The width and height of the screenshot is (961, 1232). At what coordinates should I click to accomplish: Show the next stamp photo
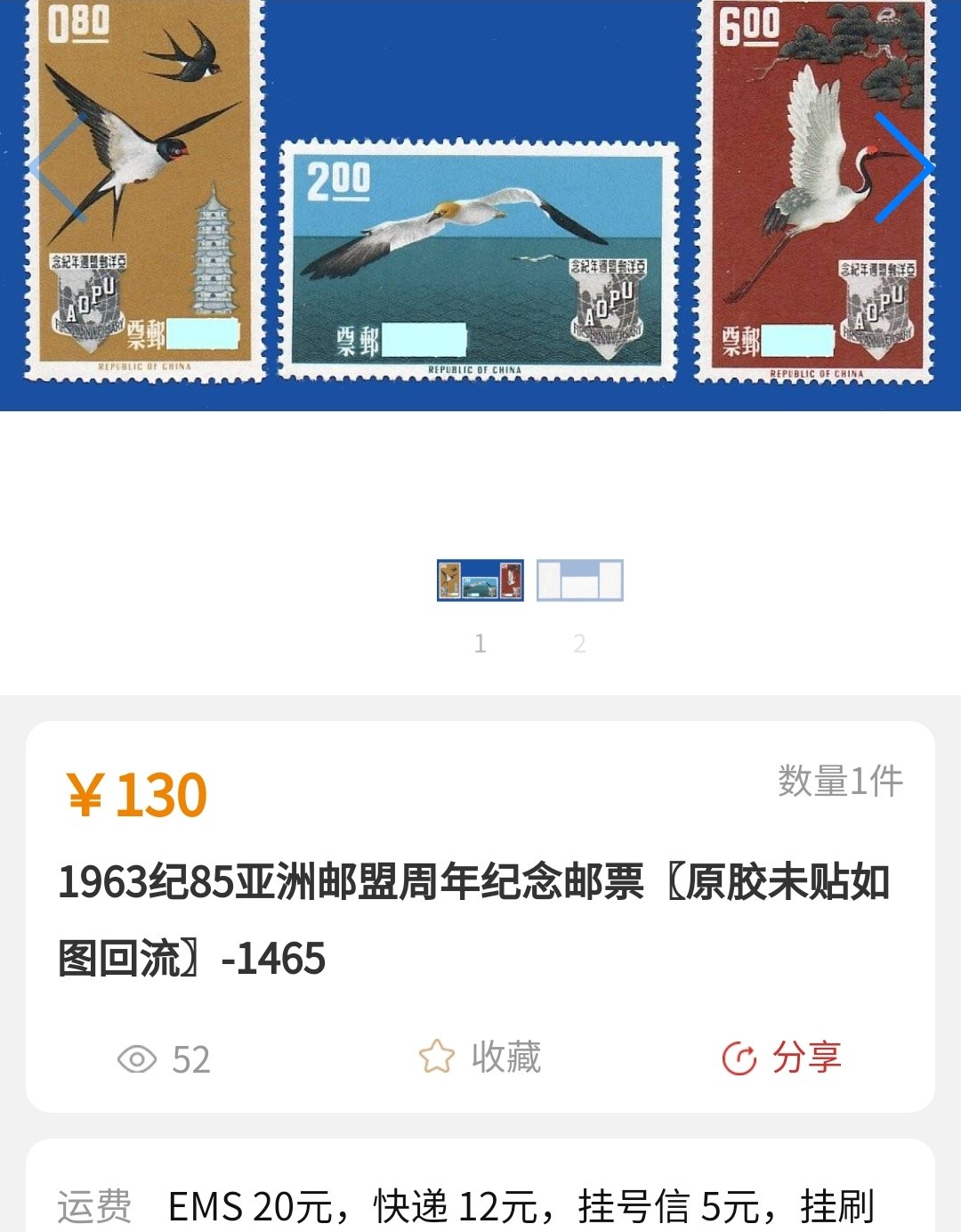pyautogui.click(x=902, y=167)
